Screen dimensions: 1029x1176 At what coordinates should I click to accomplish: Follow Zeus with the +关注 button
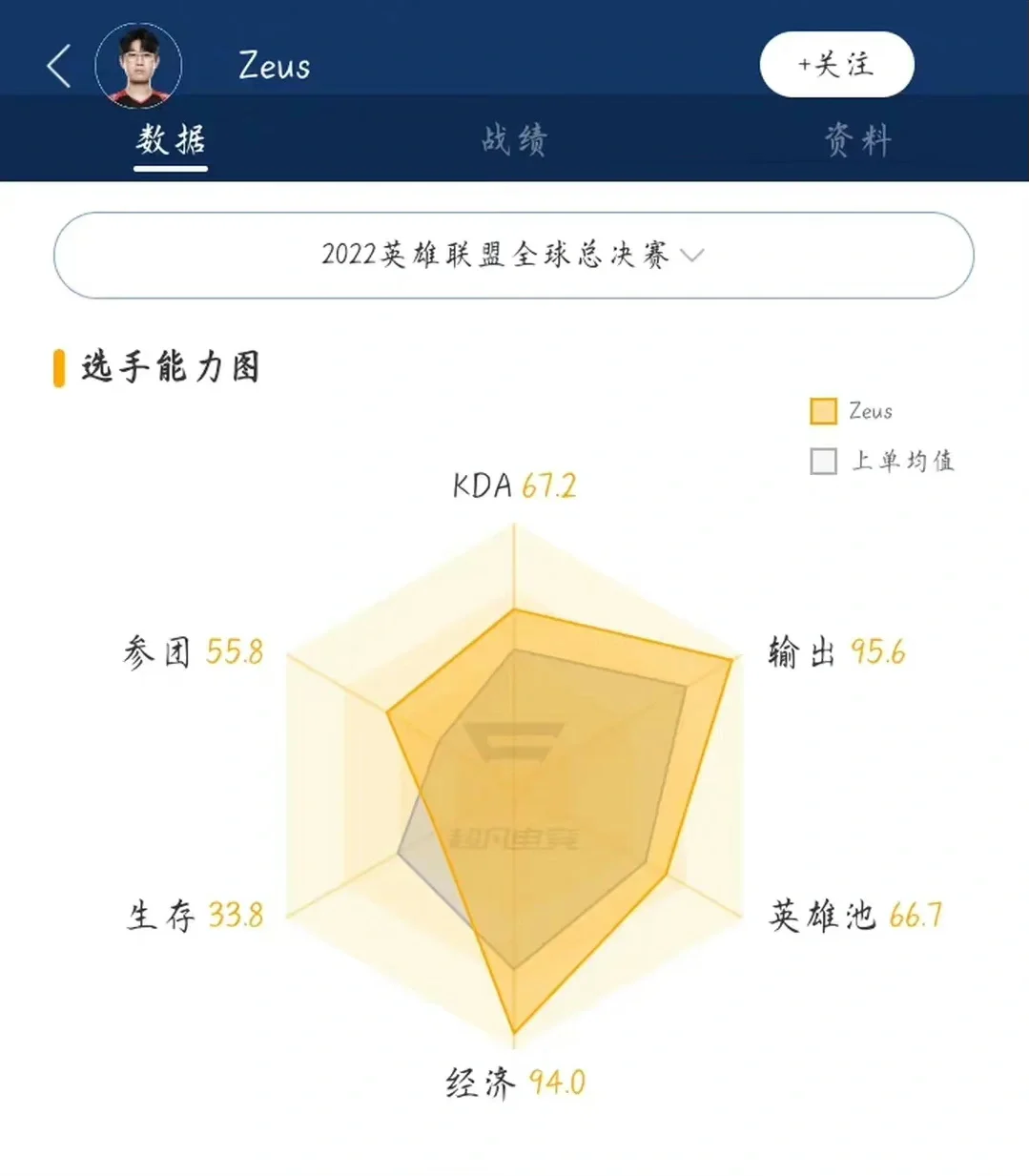pos(836,65)
